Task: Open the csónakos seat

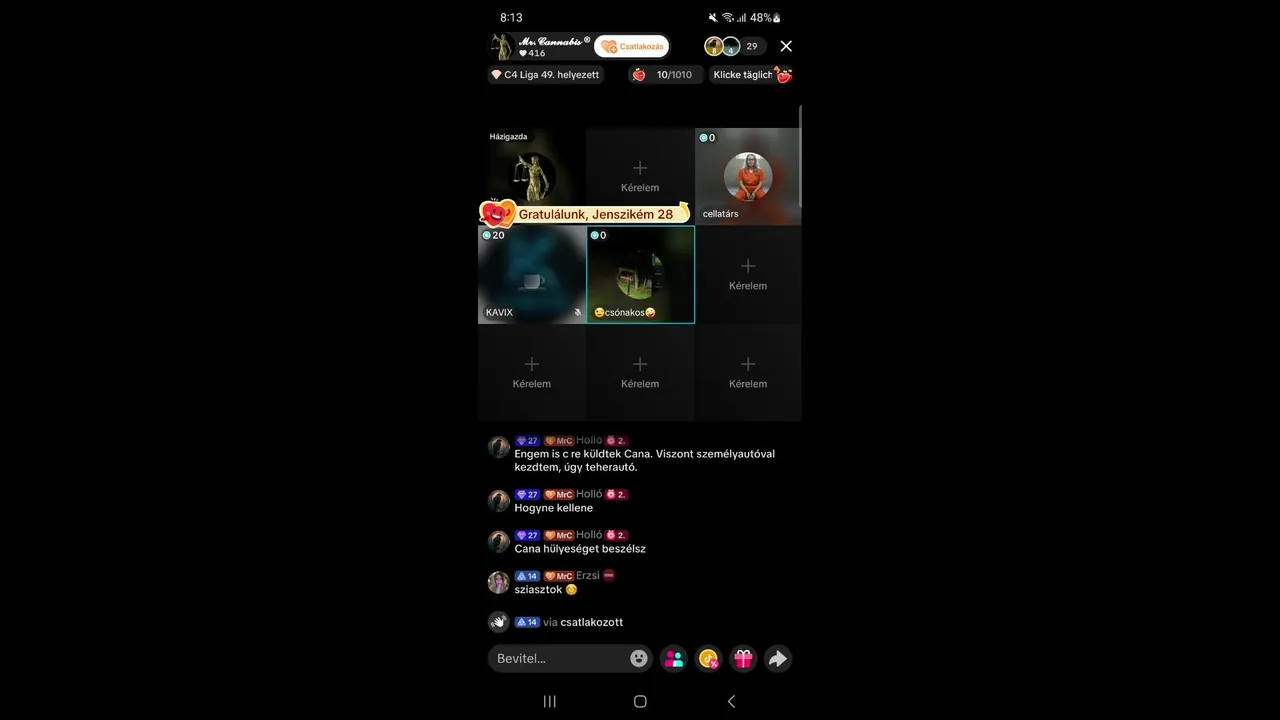Action: tap(640, 275)
